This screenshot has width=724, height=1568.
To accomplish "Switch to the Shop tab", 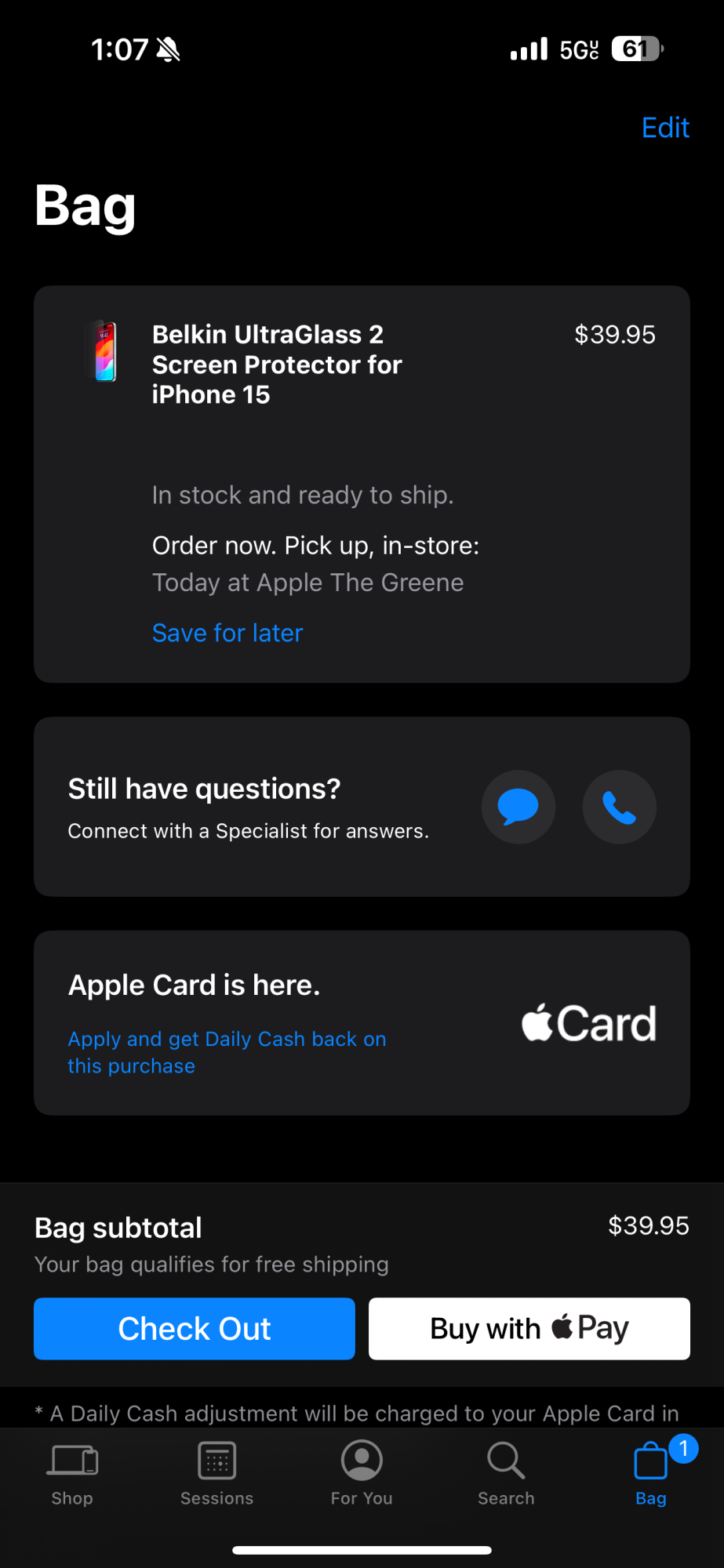I will [72, 1473].
